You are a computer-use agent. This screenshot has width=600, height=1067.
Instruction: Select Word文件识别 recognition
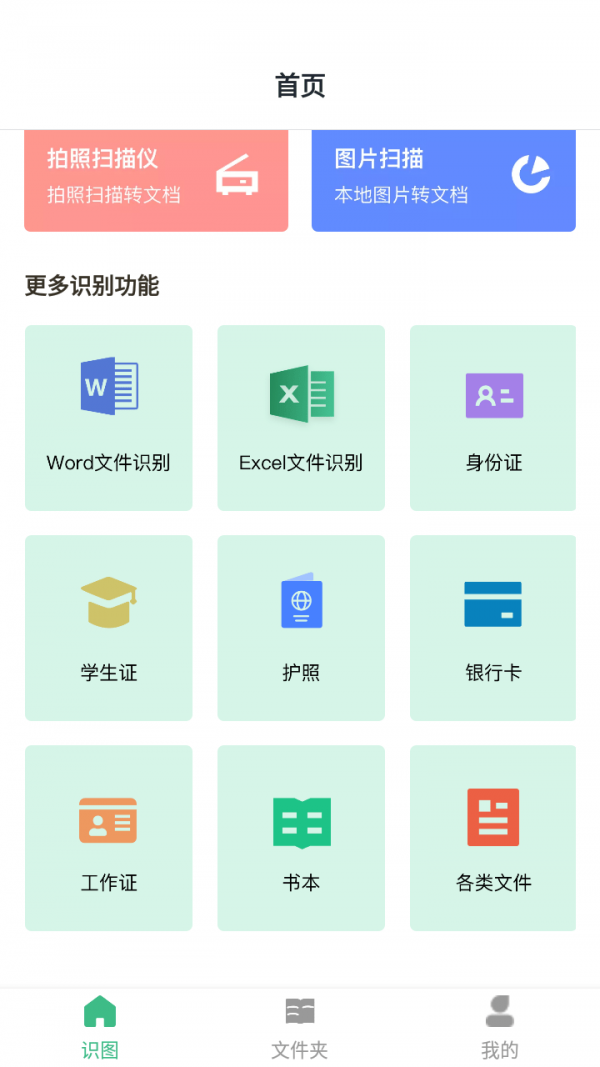[x=108, y=418]
